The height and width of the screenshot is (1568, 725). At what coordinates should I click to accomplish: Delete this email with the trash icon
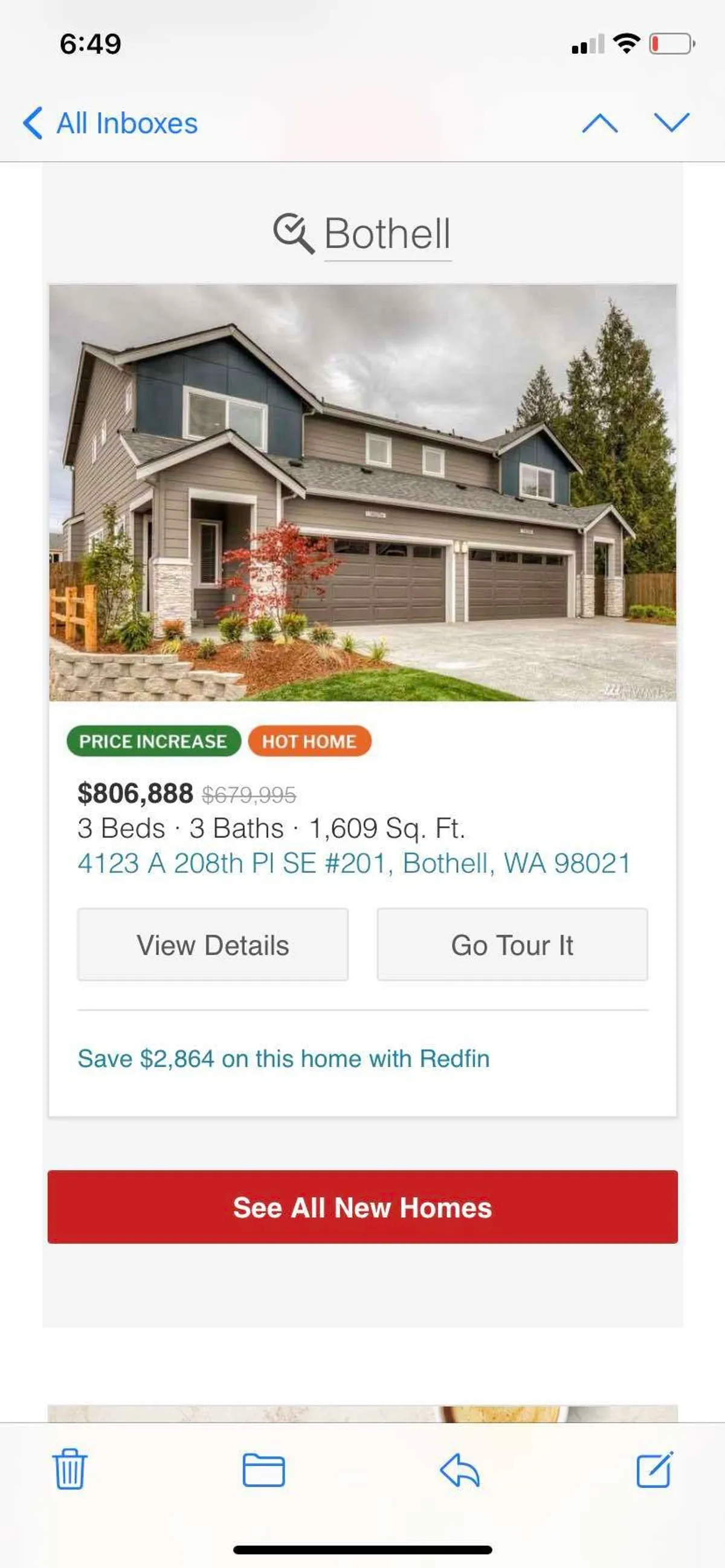[x=70, y=1470]
